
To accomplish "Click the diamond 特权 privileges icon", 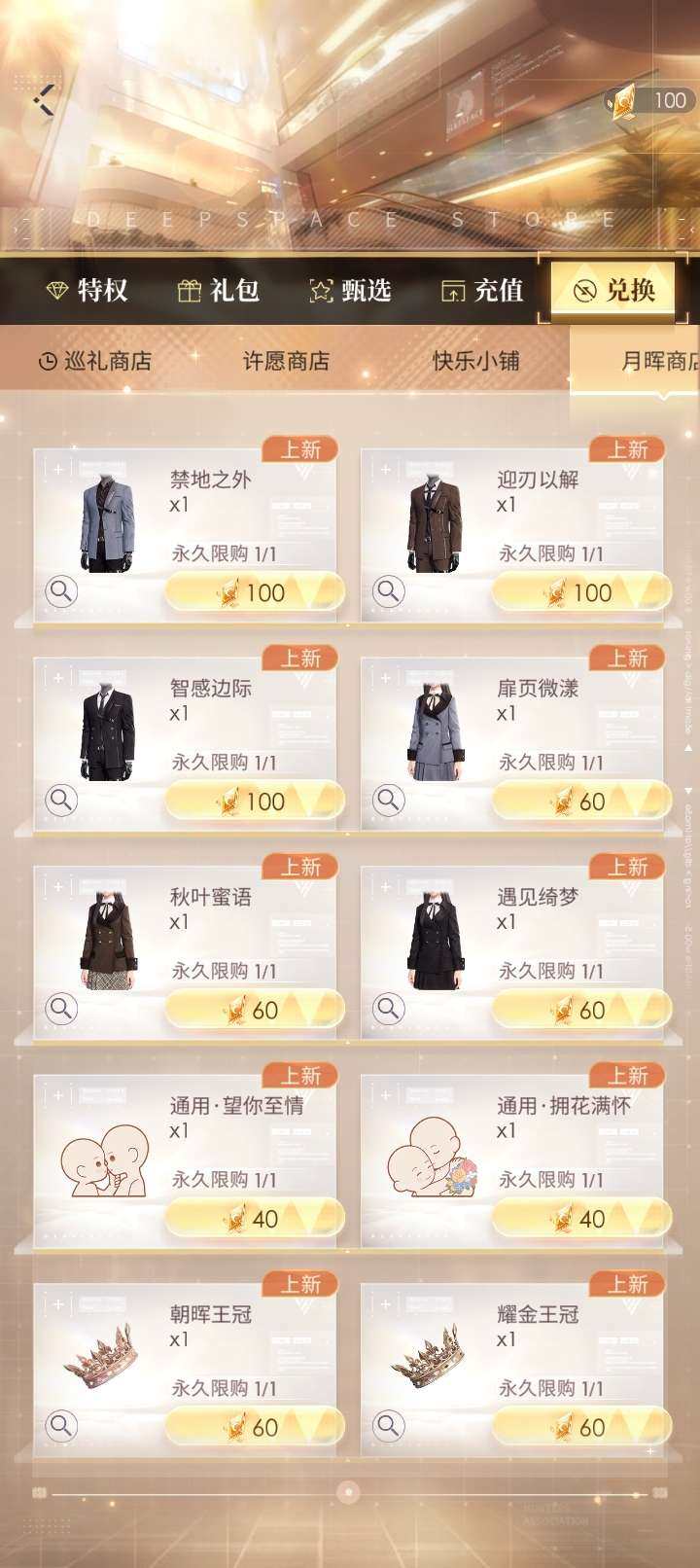I will click(56, 289).
